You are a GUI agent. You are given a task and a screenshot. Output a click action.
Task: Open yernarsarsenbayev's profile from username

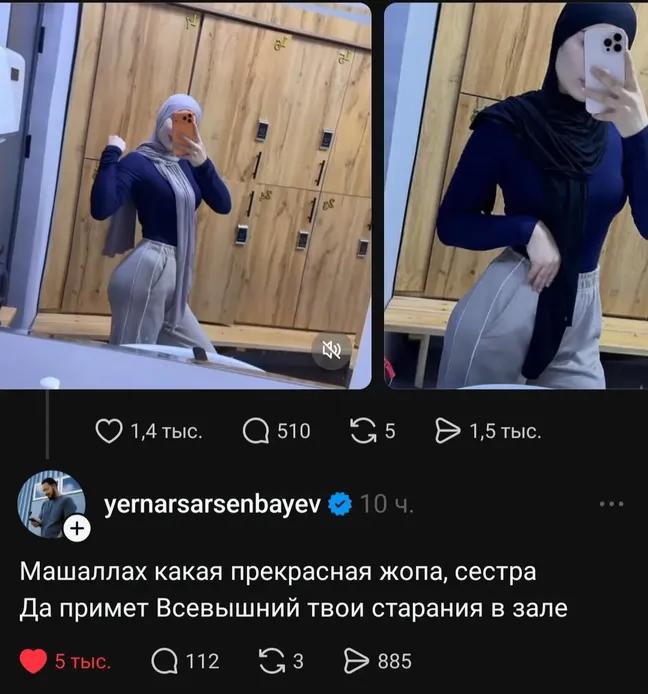pos(211,504)
